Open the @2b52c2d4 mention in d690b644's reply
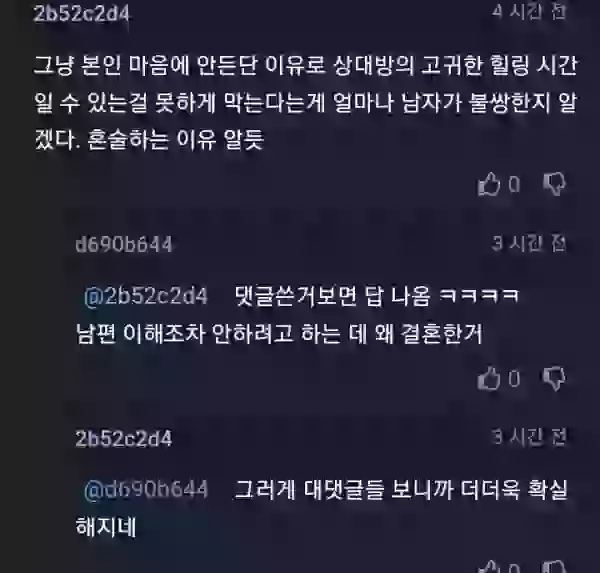 click(146, 296)
